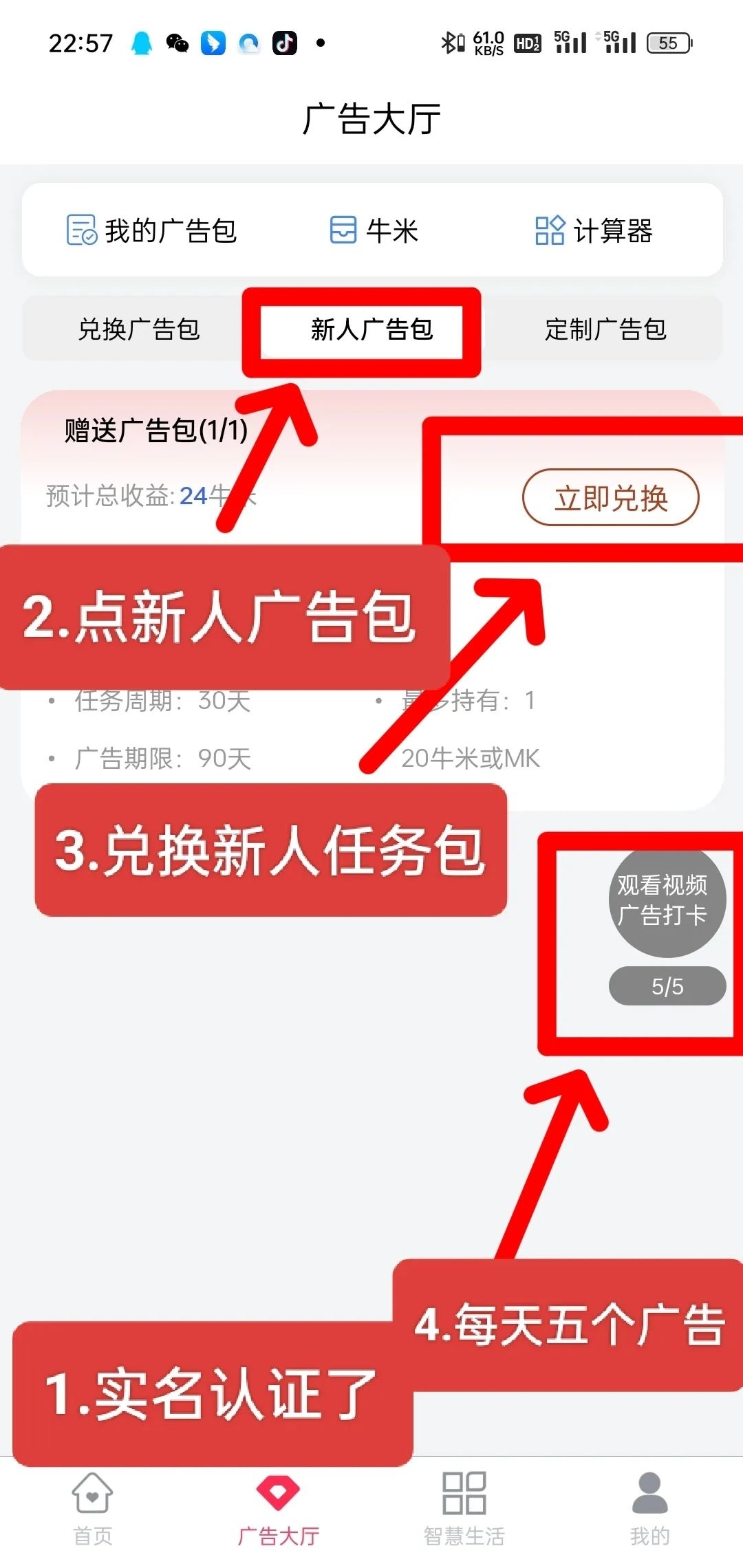This screenshot has width=743, height=1568.
Task: Switch to 定制广告包 tab
Action: [x=605, y=329]
